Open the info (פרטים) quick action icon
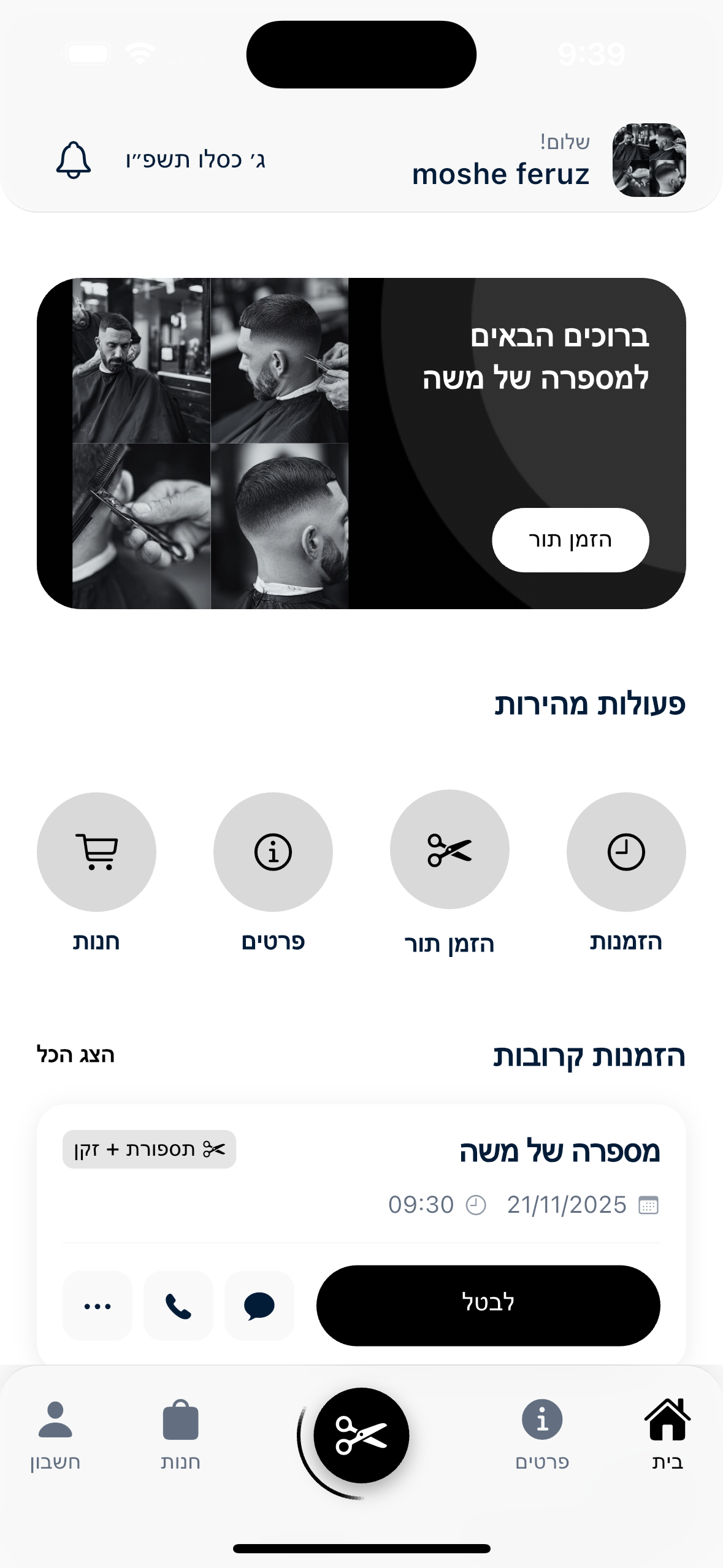The height and width of the screenshot is (1568, 723). click(x=273, y=851)
